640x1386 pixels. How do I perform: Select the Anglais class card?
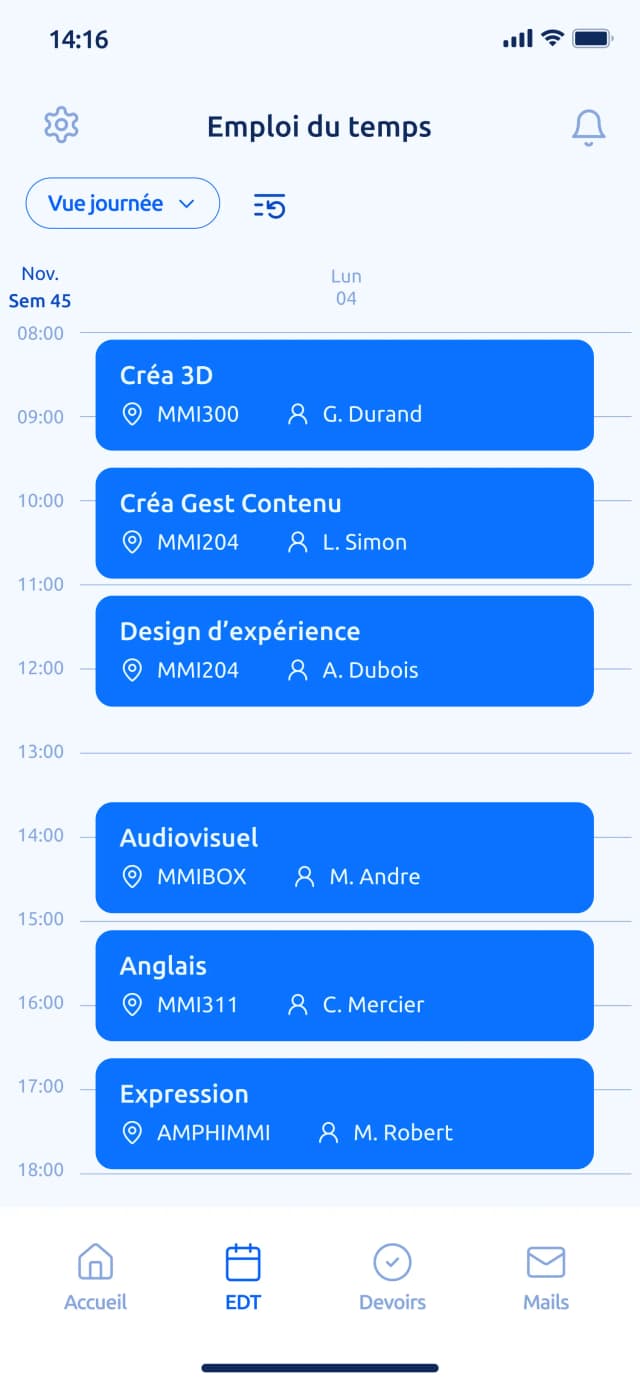[344, 985]
